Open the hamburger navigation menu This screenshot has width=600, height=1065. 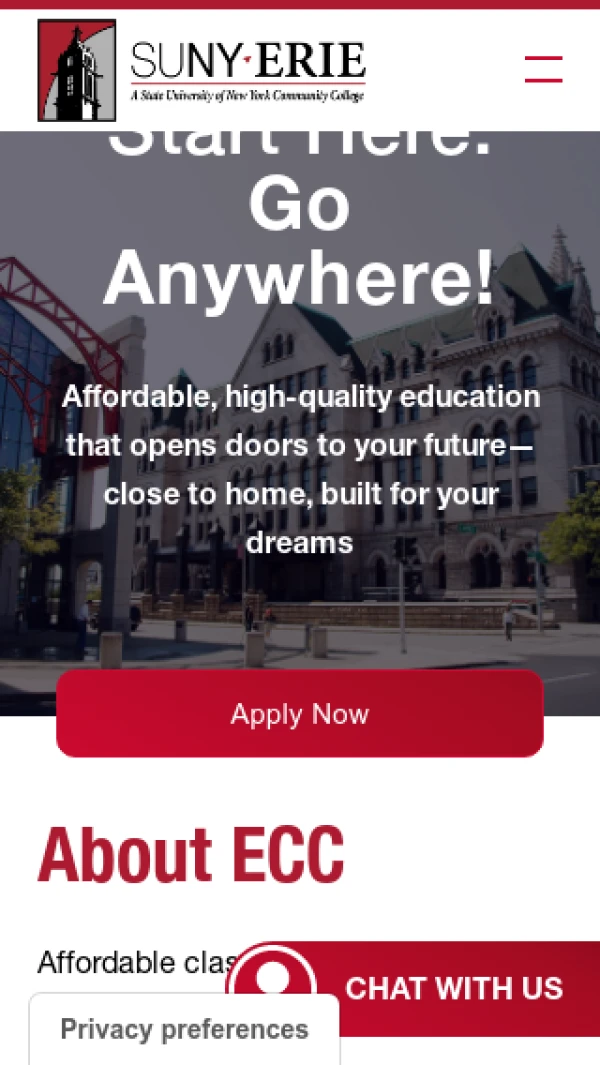(x=543, y=69)
